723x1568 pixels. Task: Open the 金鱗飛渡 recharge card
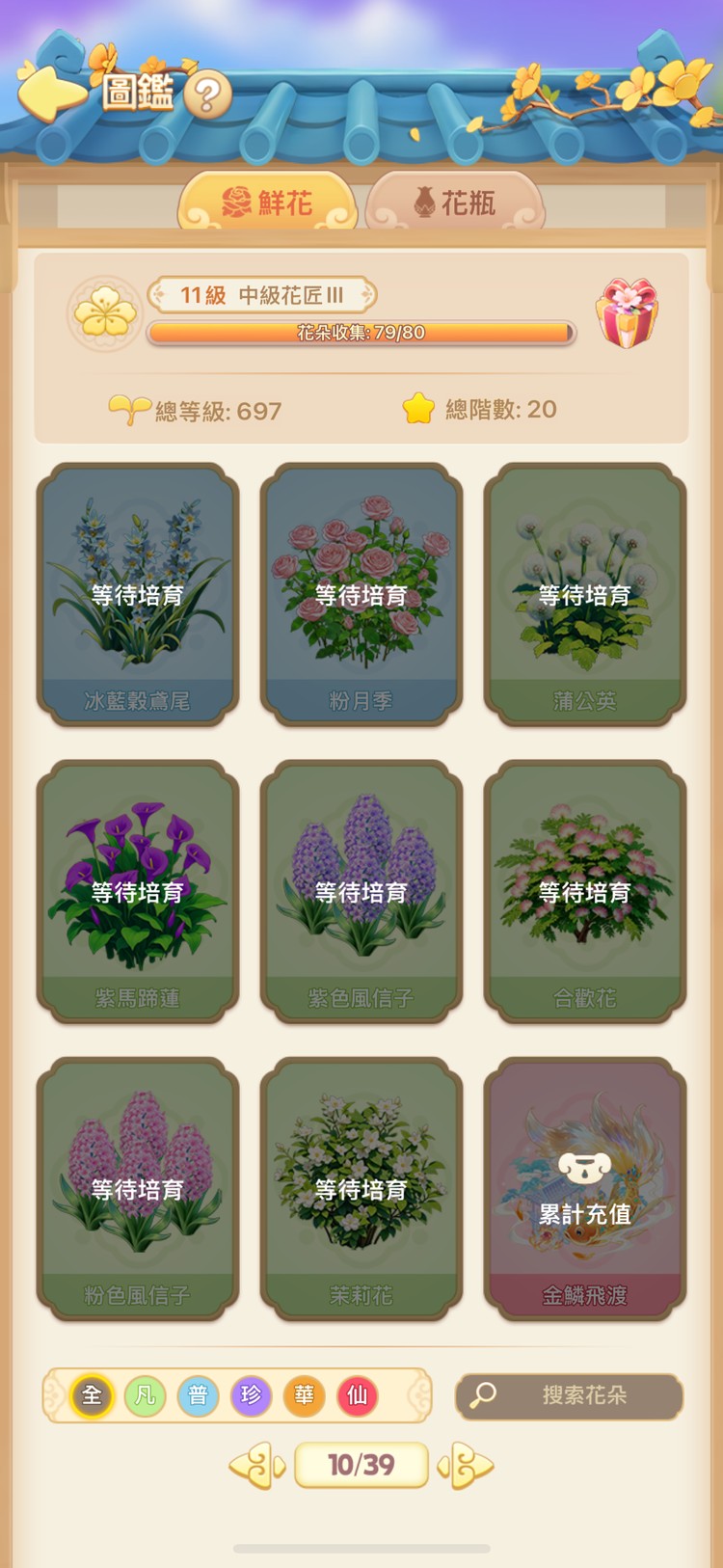pyautogui.click(x=584, y=1188)
